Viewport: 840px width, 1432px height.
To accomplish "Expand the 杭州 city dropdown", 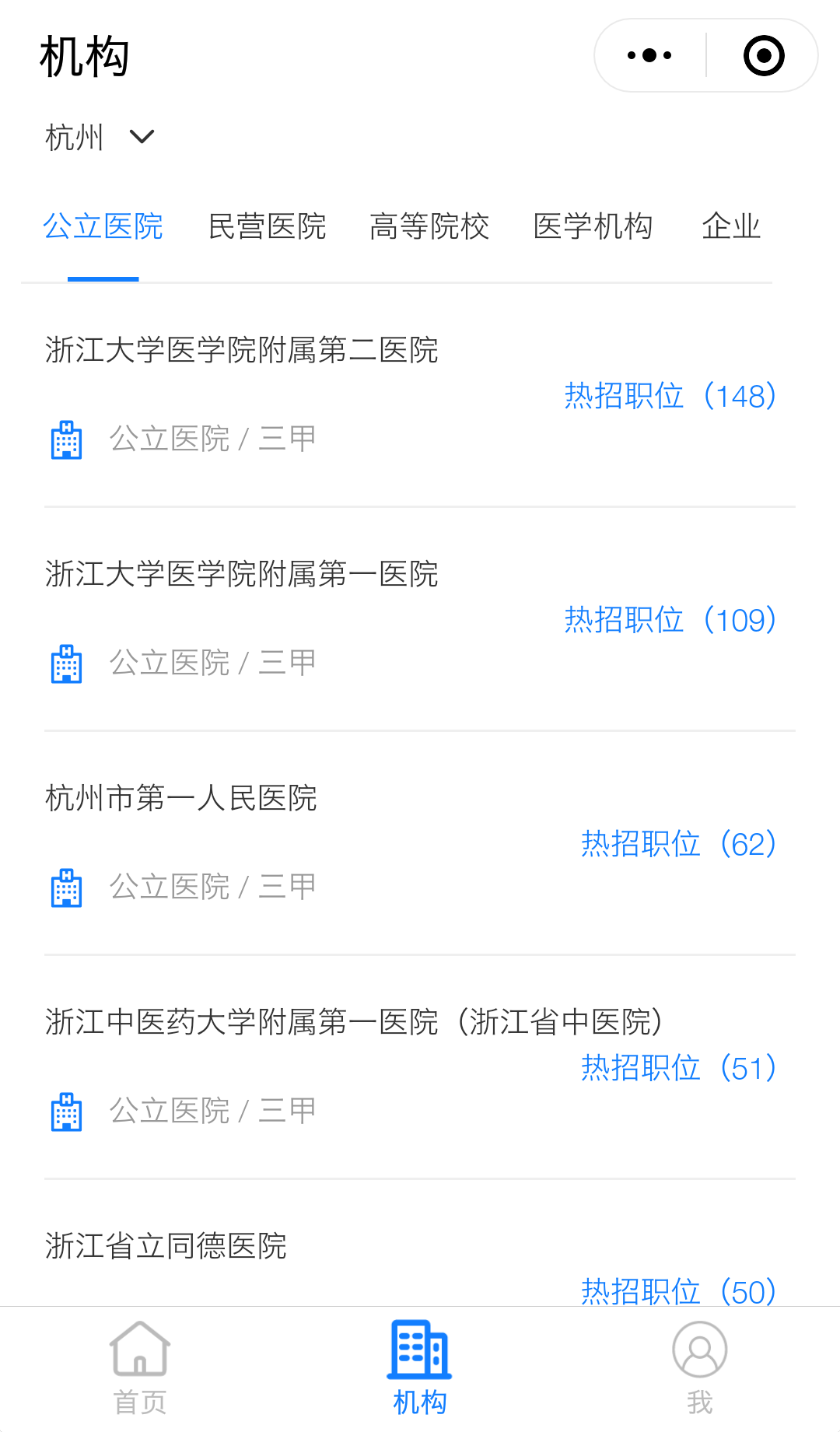I will pyautogui.click(x=100, y=137).
